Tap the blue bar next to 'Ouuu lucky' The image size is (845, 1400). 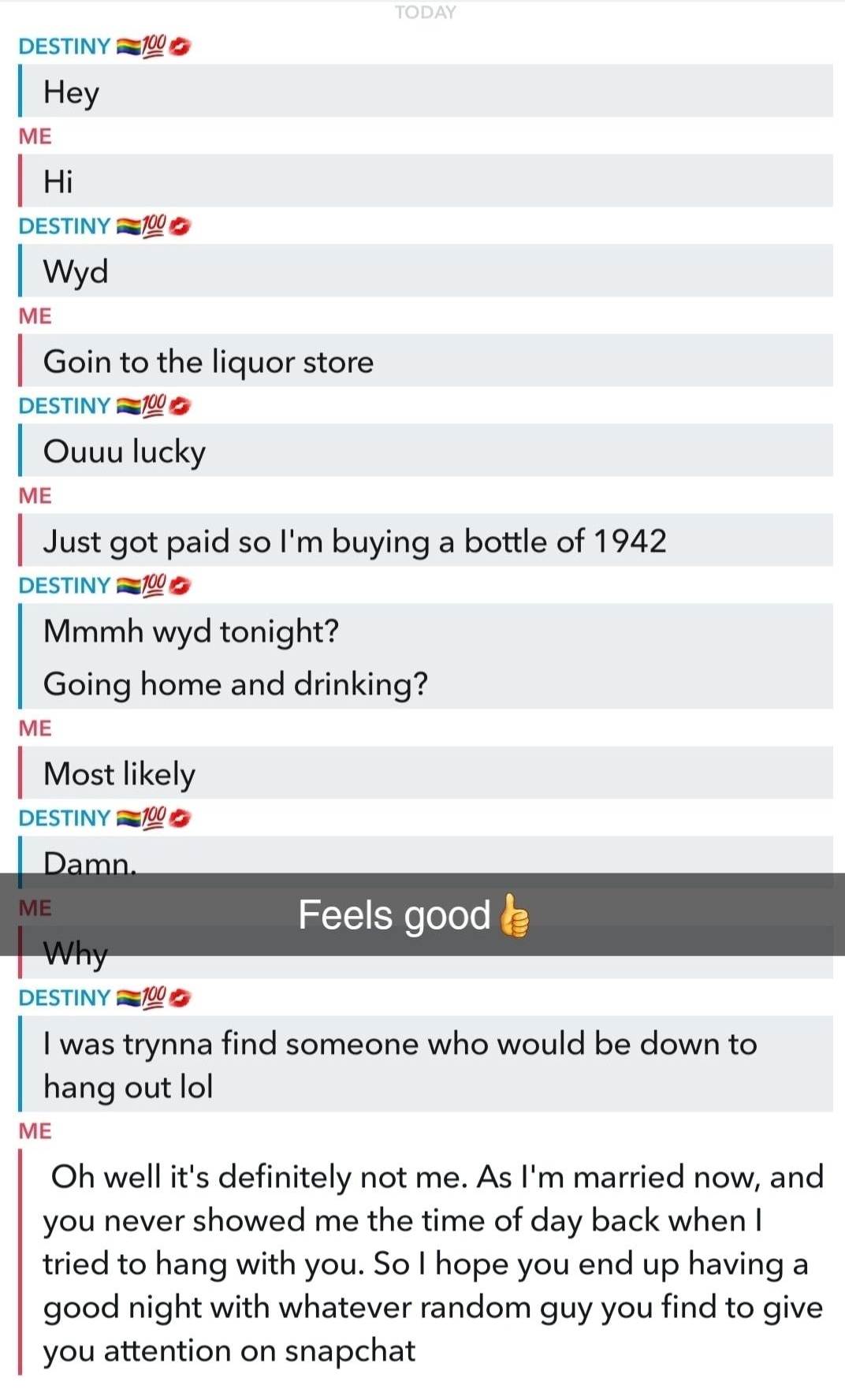tap(21, 451)
